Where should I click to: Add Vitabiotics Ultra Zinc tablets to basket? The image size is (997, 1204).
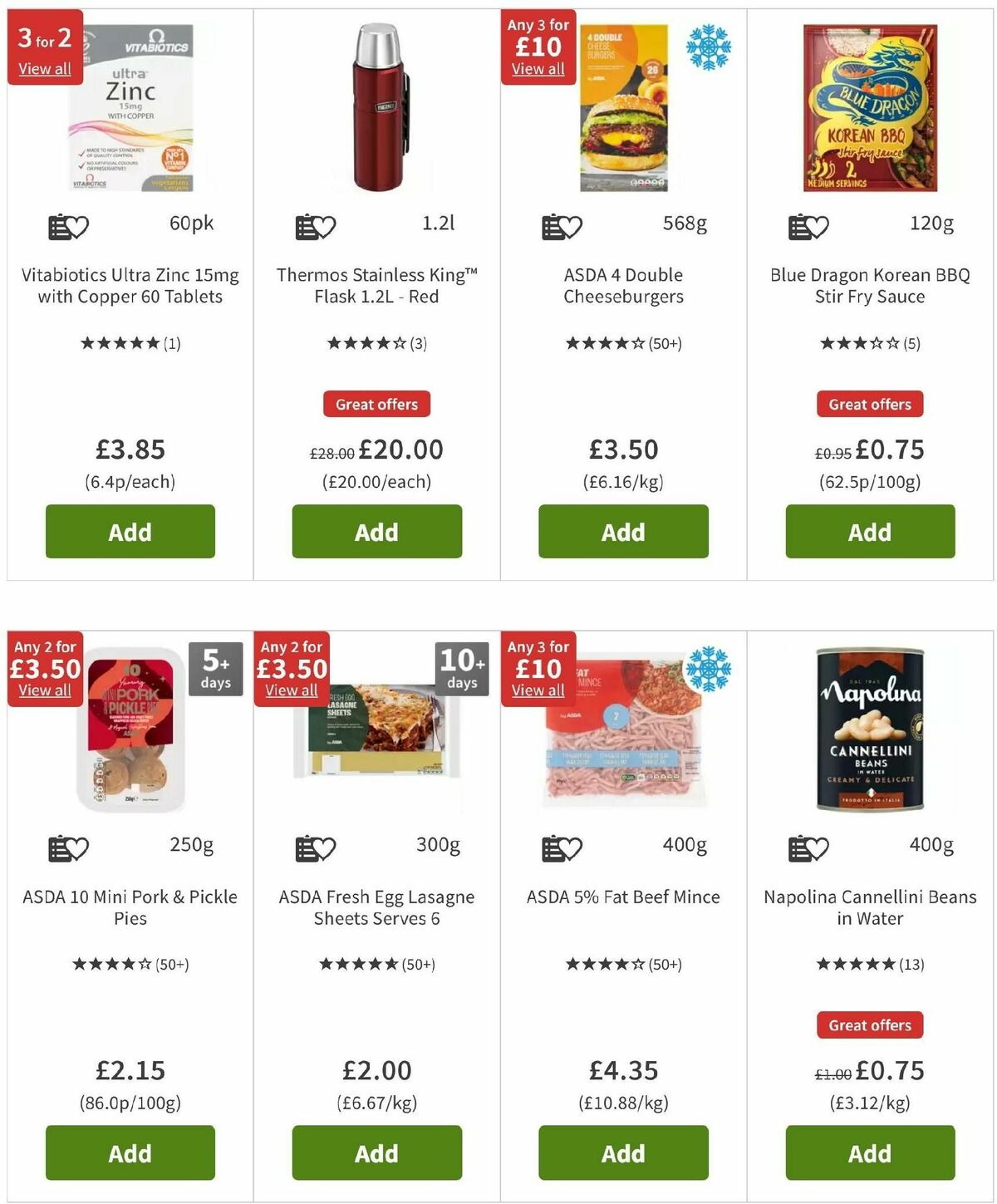[129, 531]
